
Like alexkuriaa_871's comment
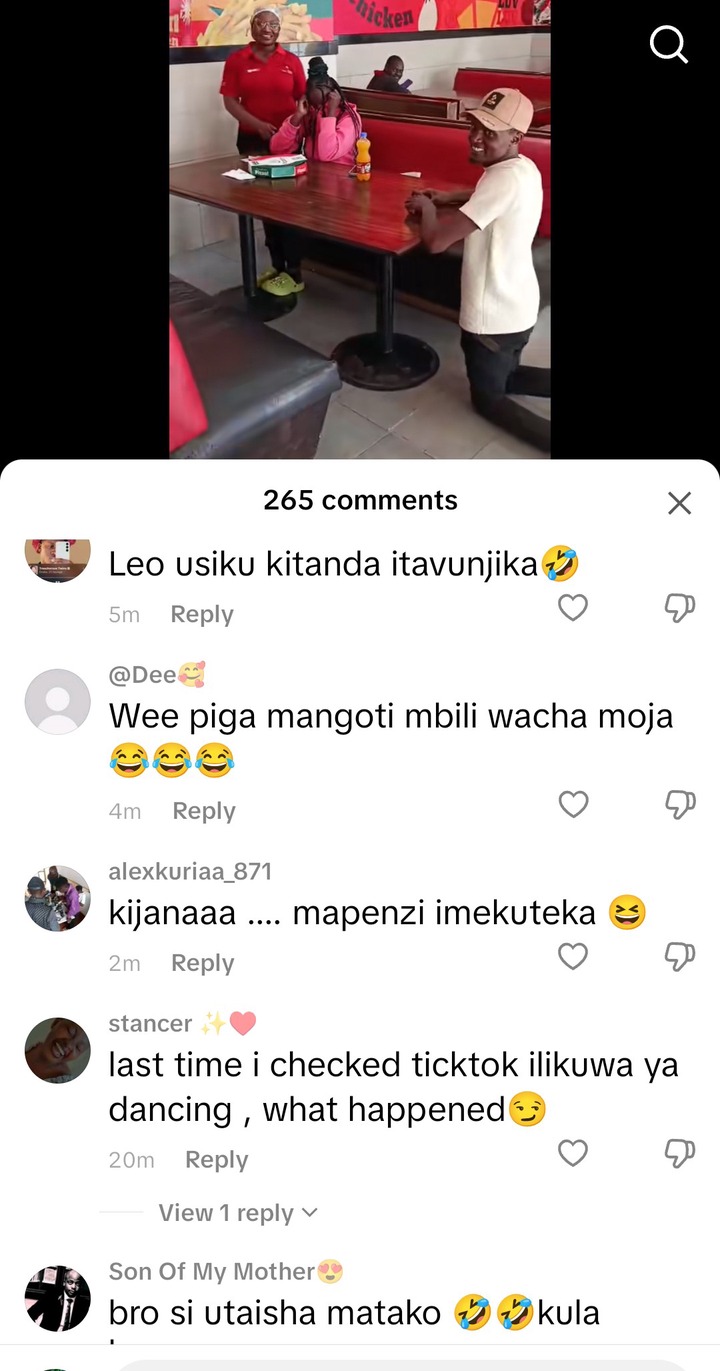572,957
